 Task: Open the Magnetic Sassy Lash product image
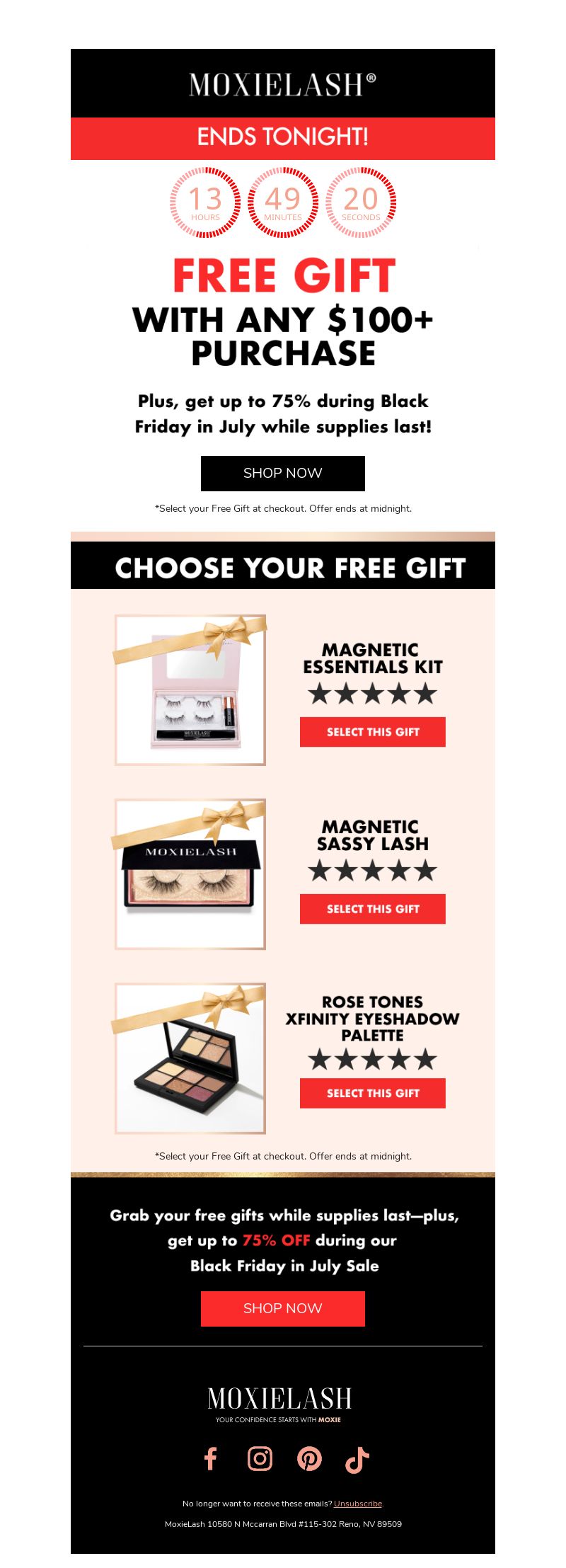tap(190, 874)
